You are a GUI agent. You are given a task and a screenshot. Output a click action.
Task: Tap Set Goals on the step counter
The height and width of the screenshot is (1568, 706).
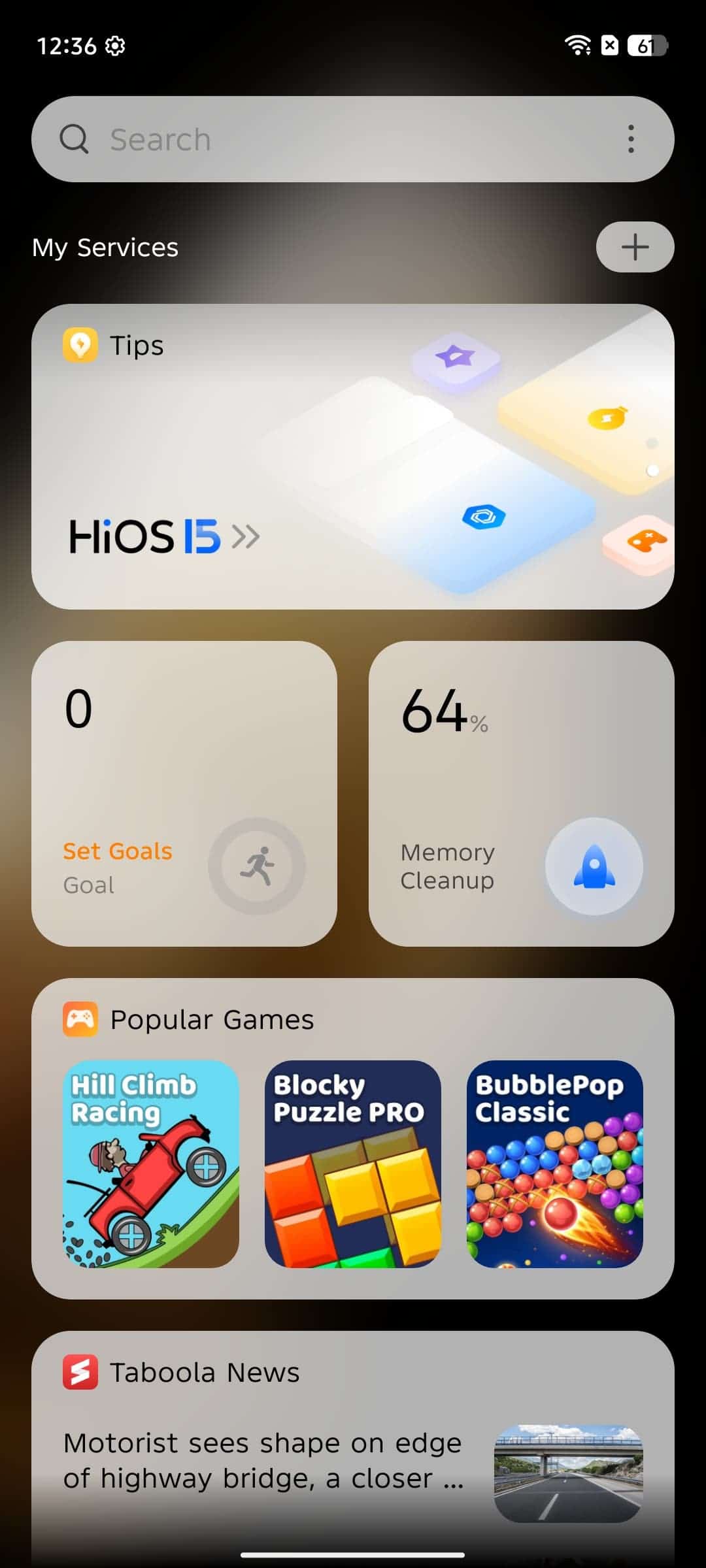click(x=118, y=851)
